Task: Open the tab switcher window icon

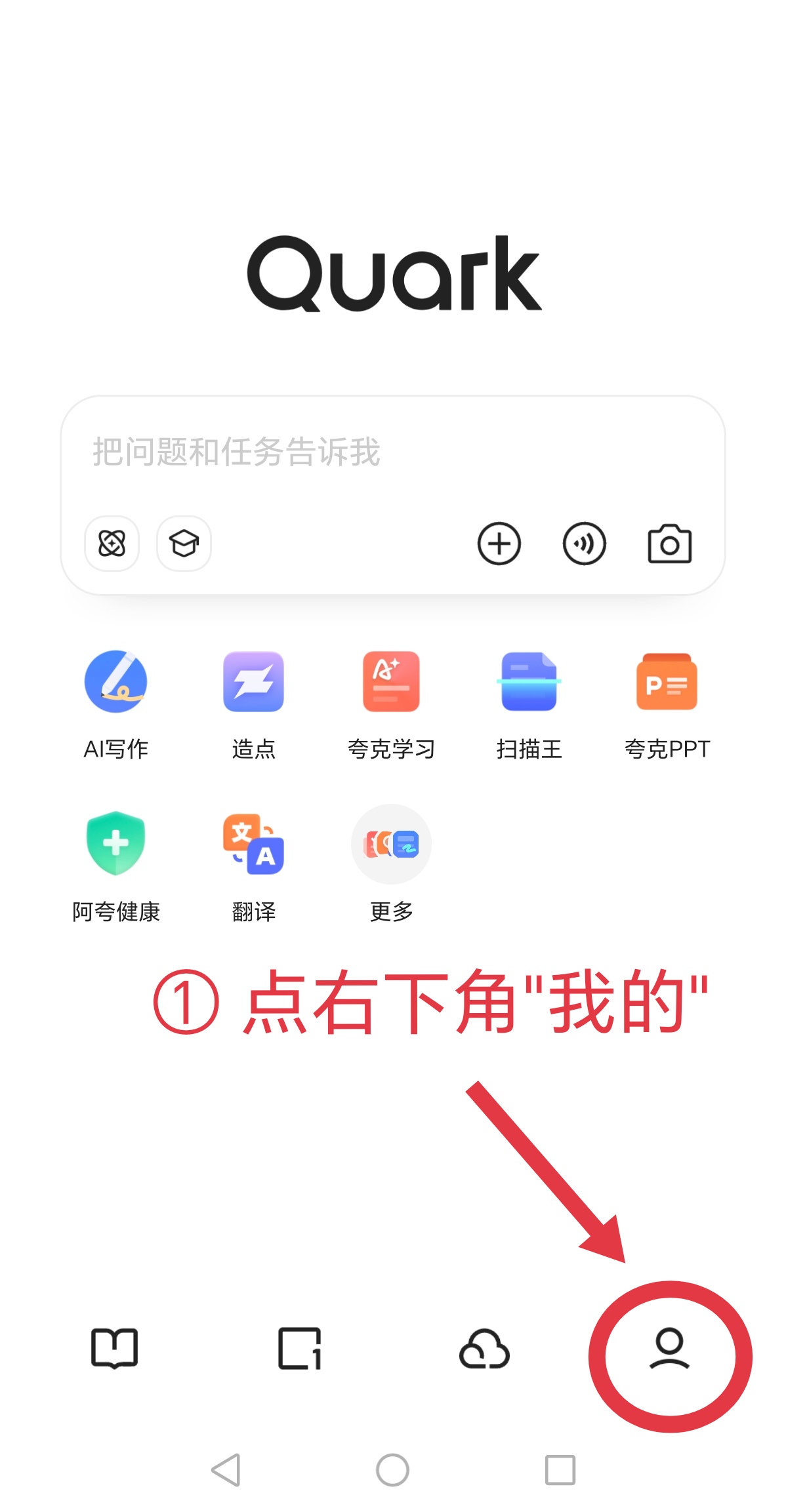Action: tap(300, 1349)
